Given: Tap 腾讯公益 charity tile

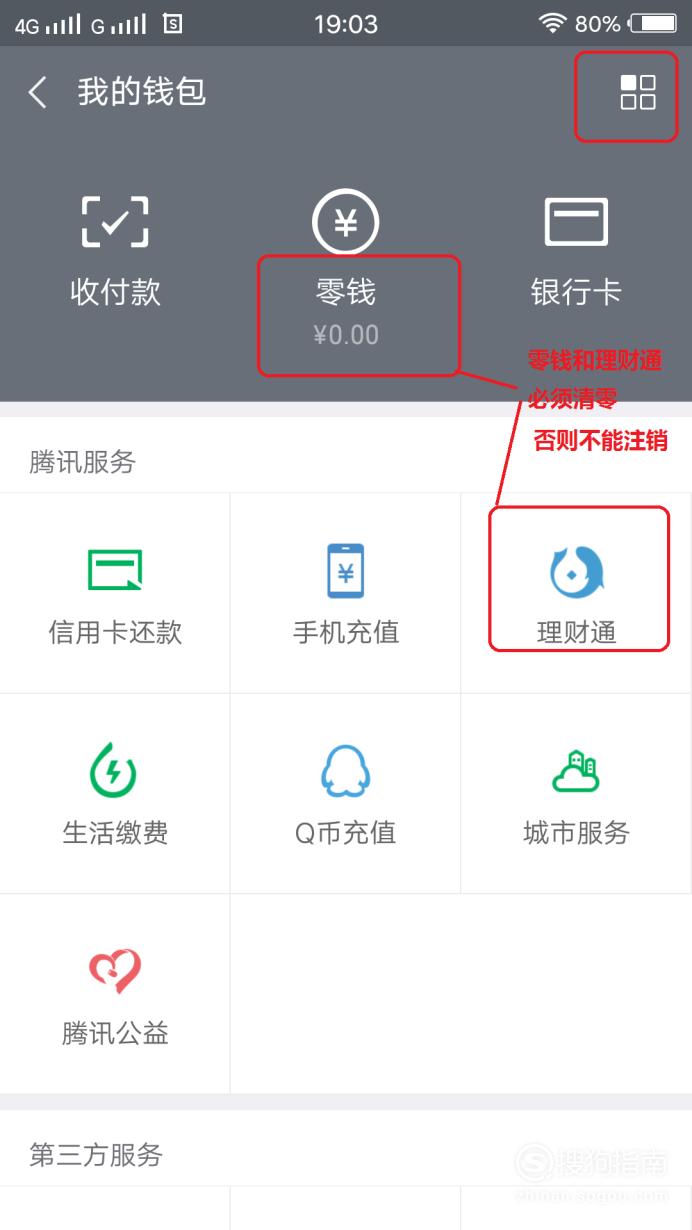Looking at the screenshot, I should click(115, 994).
